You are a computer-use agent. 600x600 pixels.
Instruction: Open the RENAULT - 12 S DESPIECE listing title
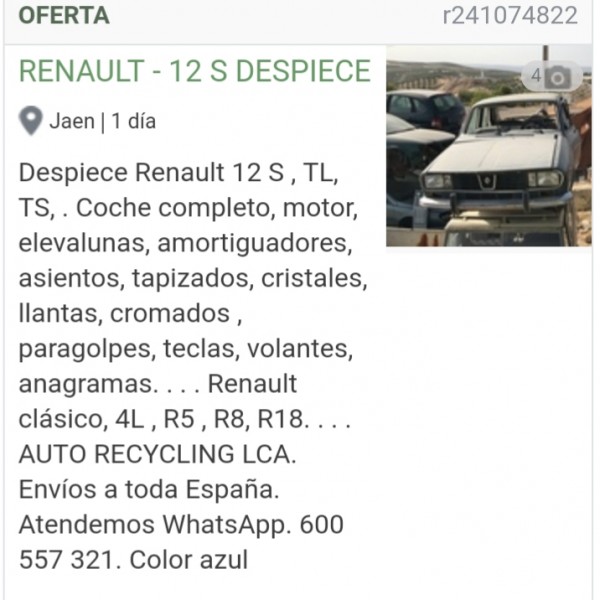[x=195, y=72]
